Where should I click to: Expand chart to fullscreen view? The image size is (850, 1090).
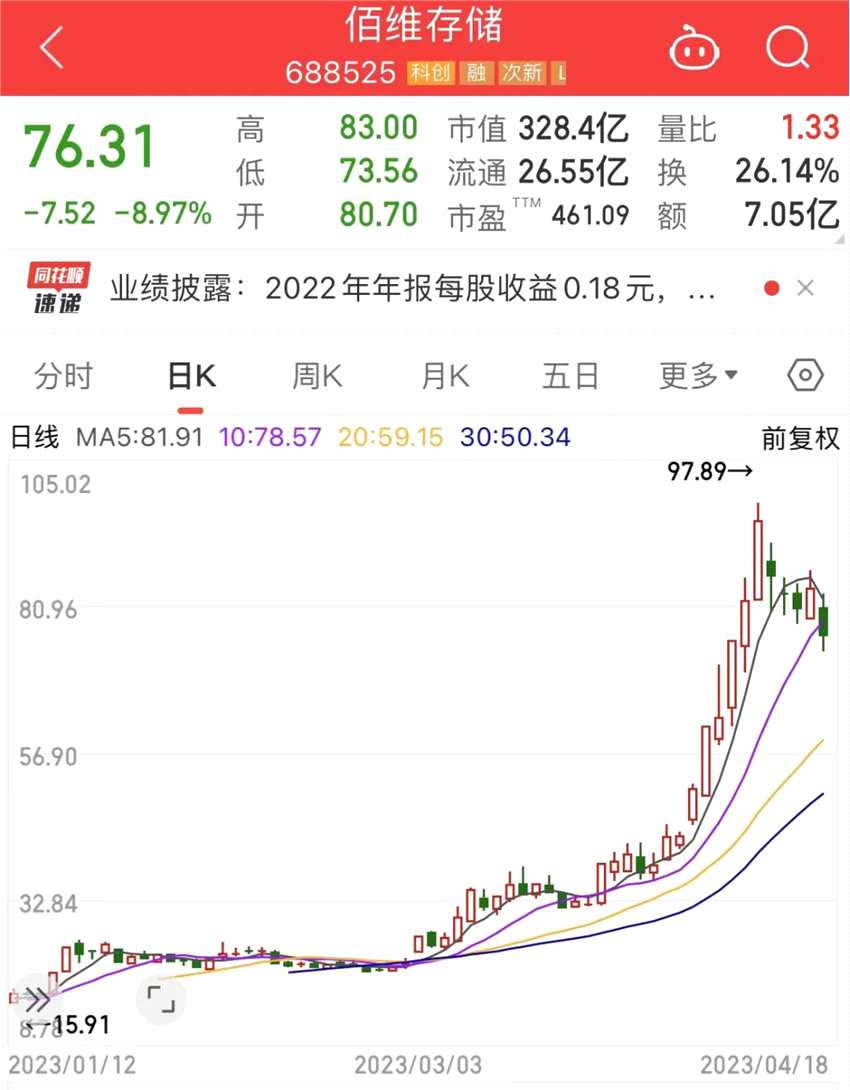pos(160,998)
